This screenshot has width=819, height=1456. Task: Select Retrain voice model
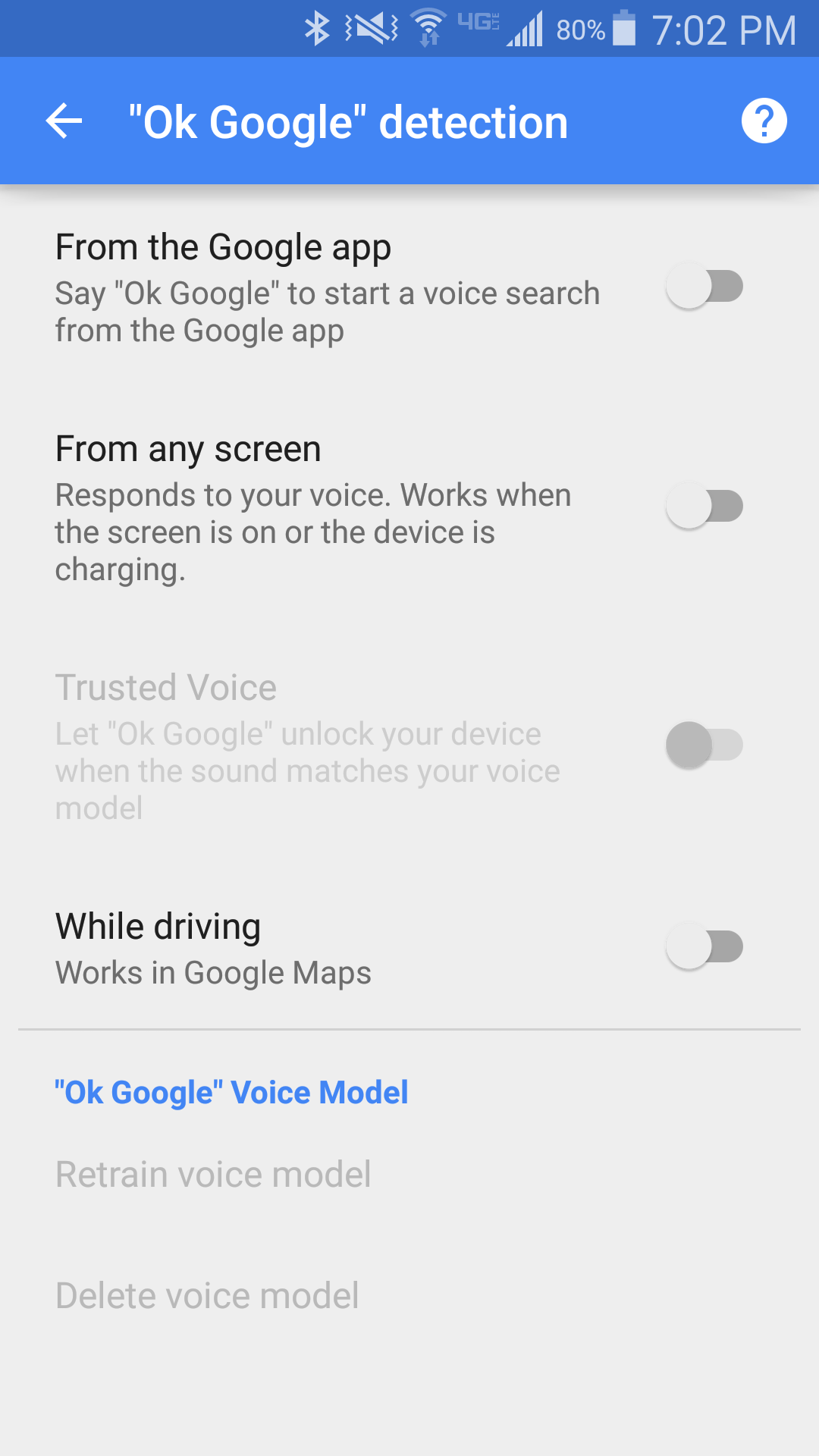coord(212,1174)
